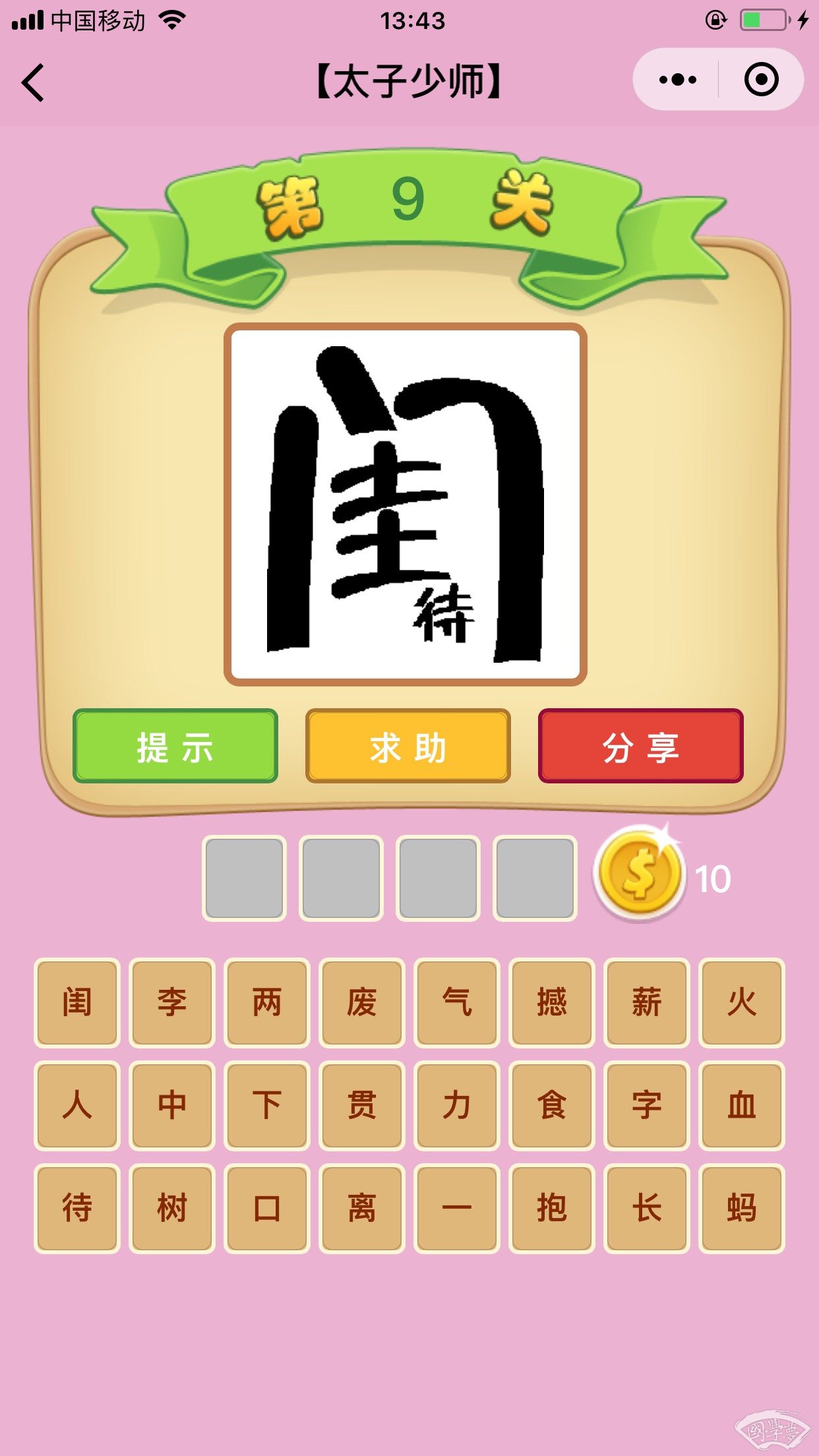Choose the character 撼 tile

552,1002
